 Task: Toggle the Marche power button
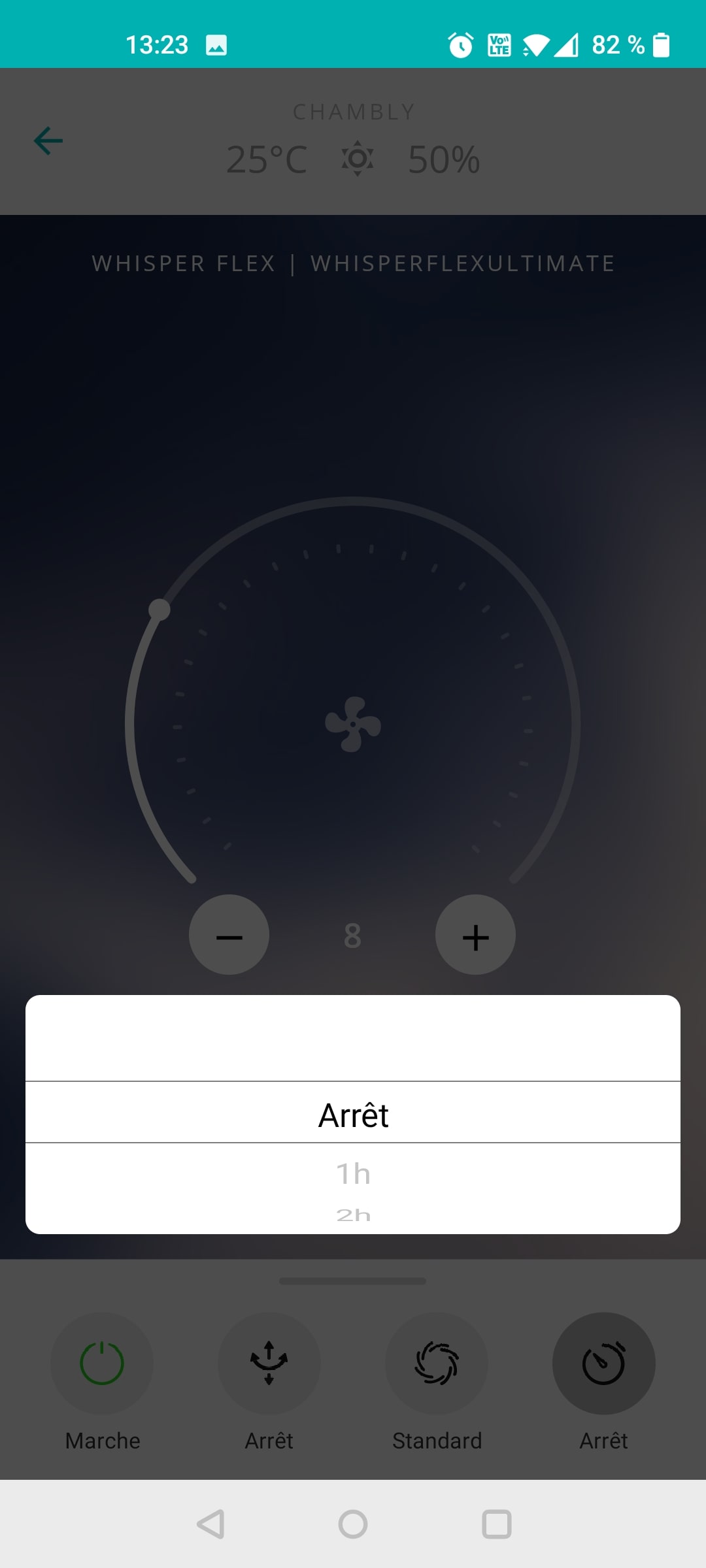coord(102,1364)
